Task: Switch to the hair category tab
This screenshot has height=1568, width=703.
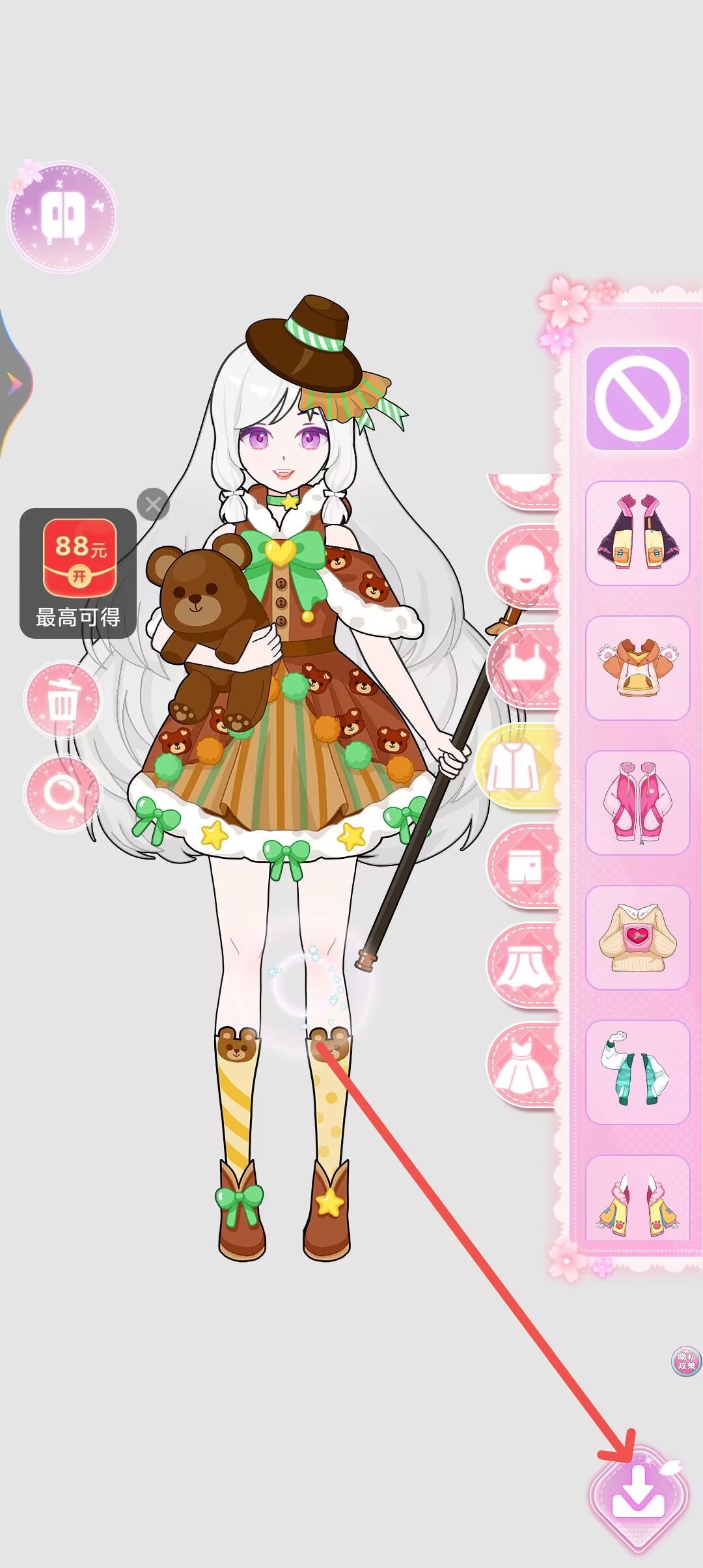Action: click(x=524, y=567)
